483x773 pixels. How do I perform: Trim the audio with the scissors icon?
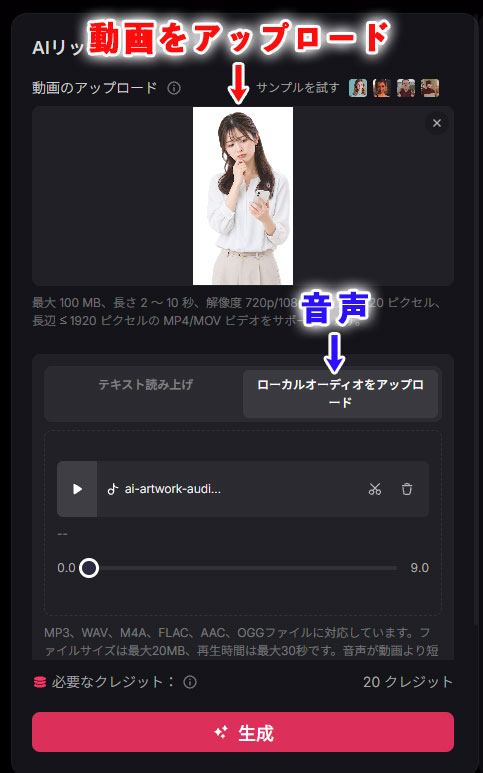375,489
